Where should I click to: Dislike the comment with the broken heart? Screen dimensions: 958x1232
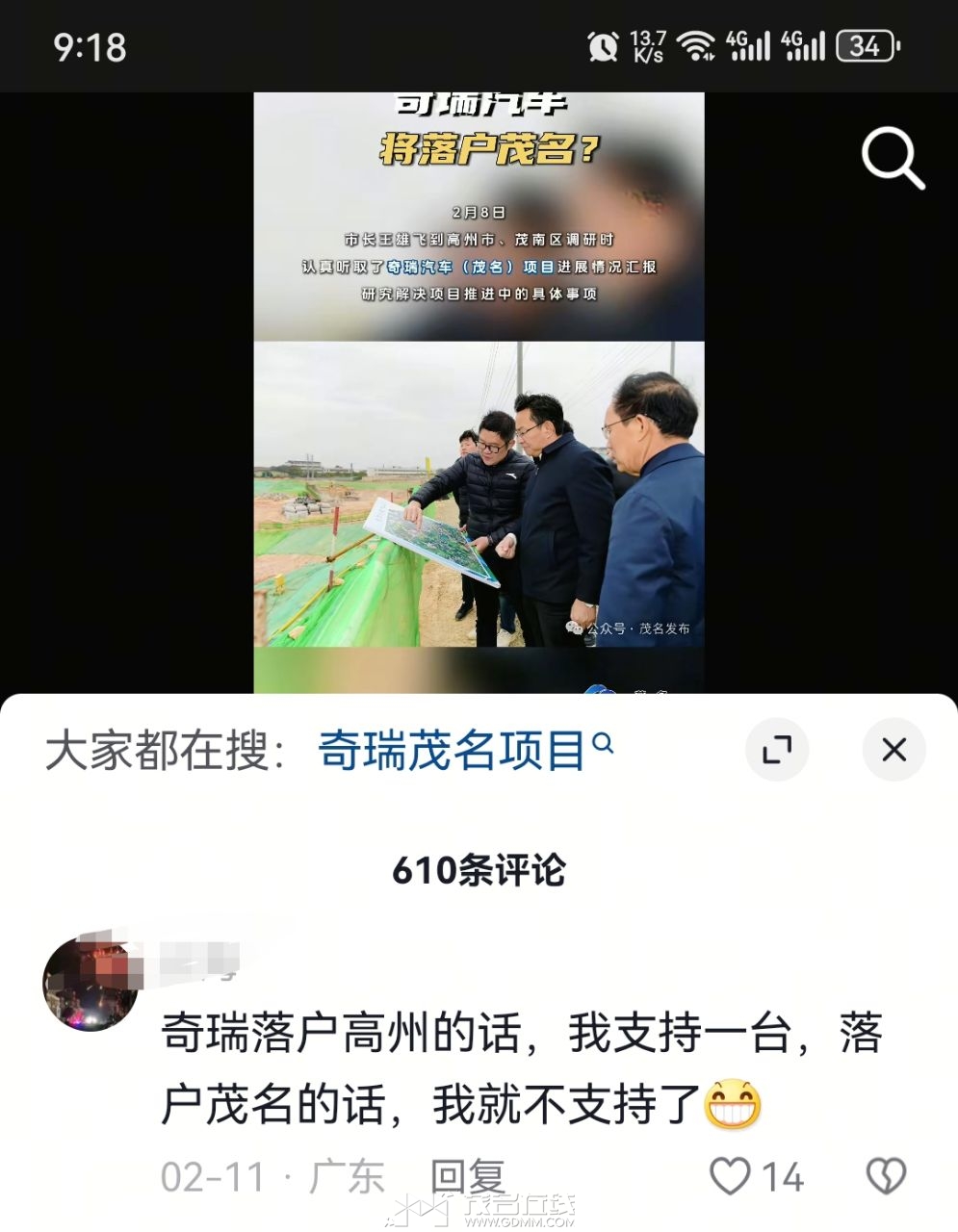pos(887,1176)
